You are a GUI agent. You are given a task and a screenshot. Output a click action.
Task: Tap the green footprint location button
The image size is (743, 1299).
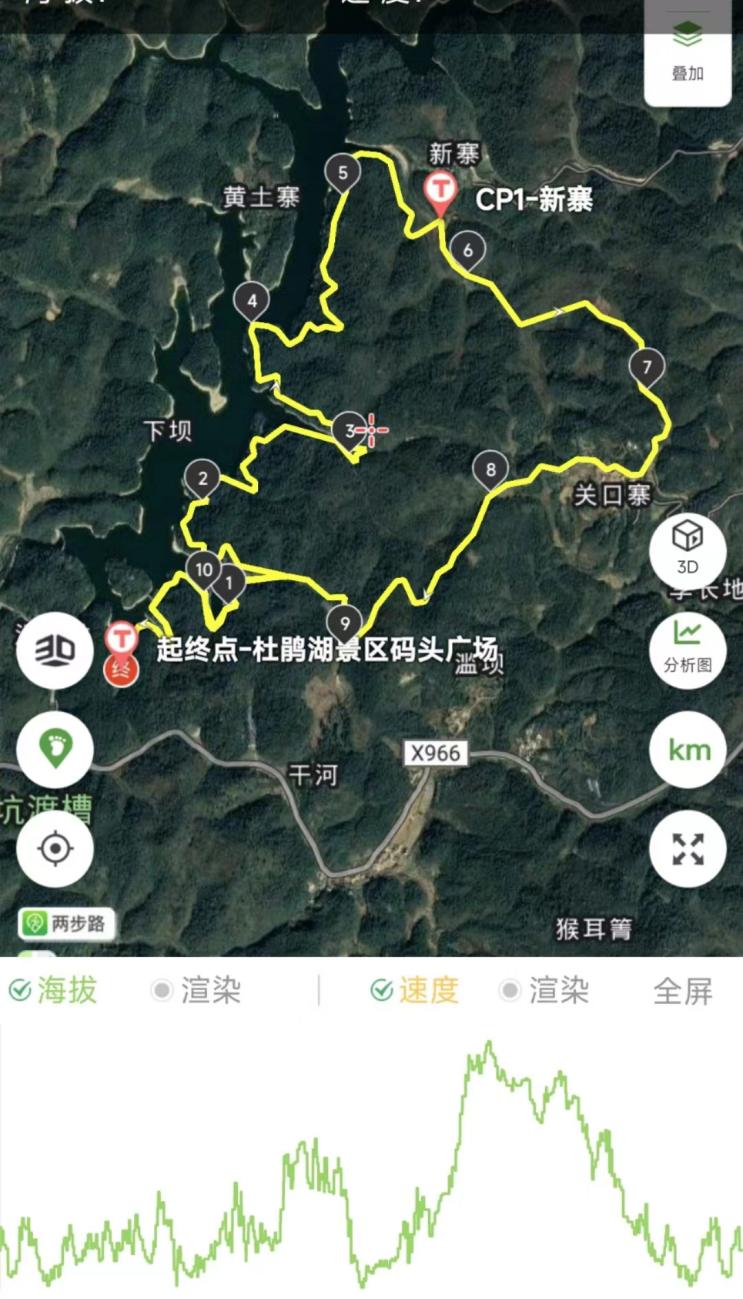click(x=55, y=749)
